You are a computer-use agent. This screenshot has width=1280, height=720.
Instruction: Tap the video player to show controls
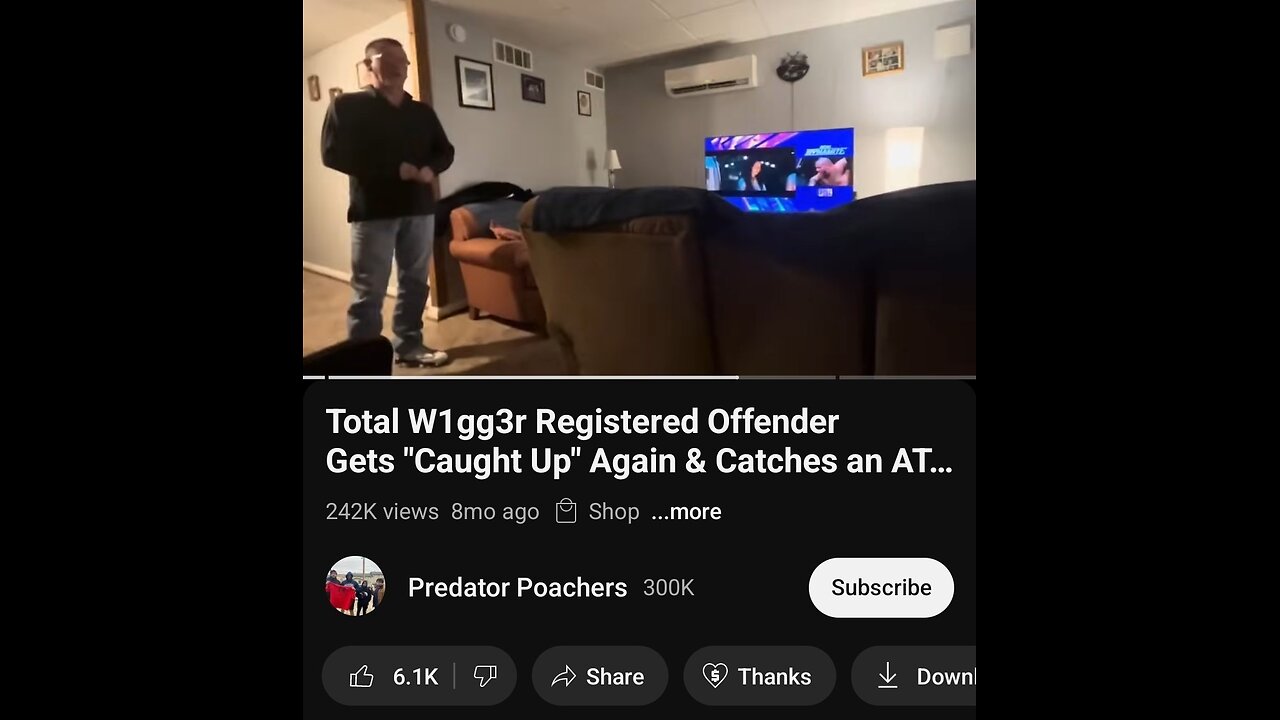pyautogui.click(x=639, y=188)
